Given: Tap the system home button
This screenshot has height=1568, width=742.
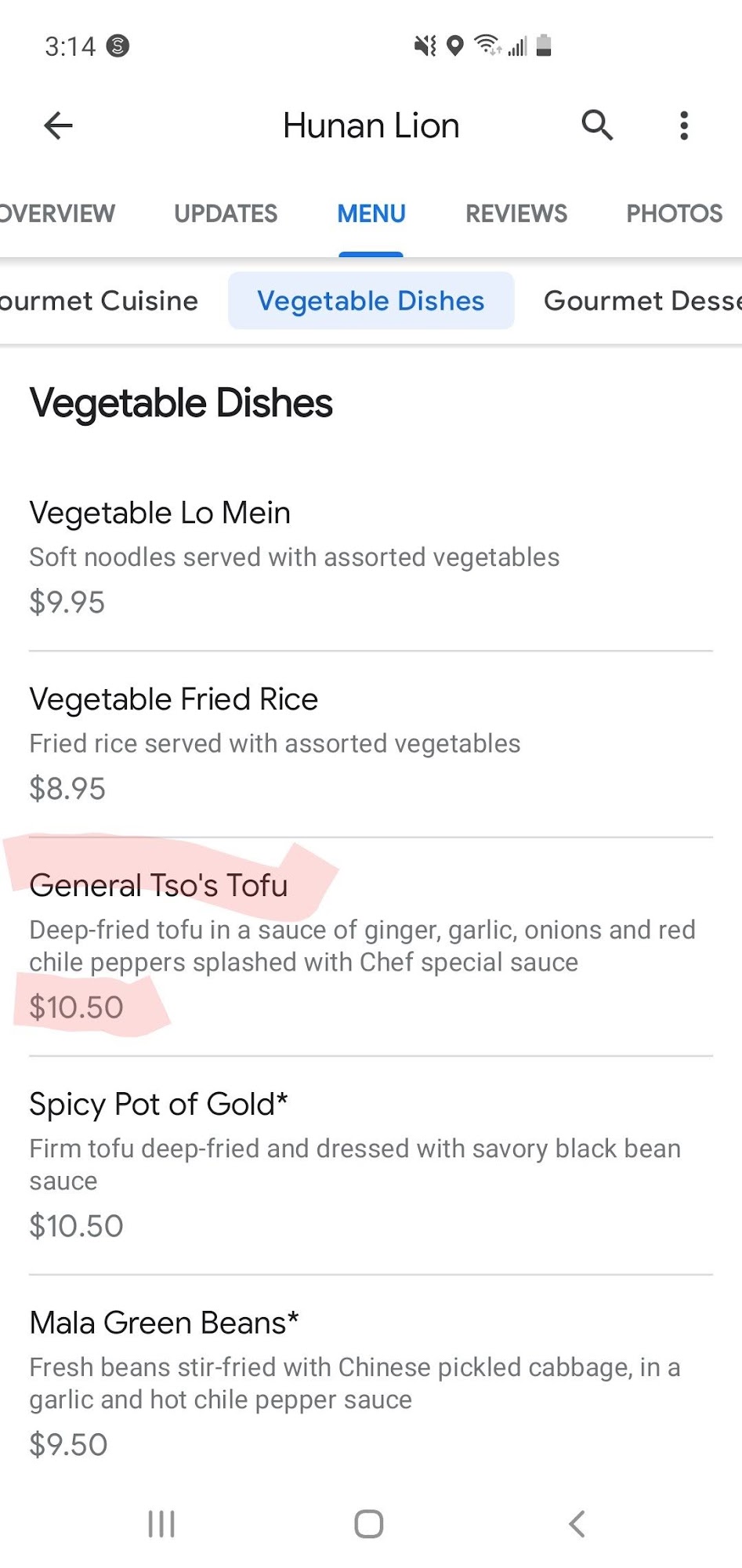Looking at the screenshot, I should coord(369,1523).
